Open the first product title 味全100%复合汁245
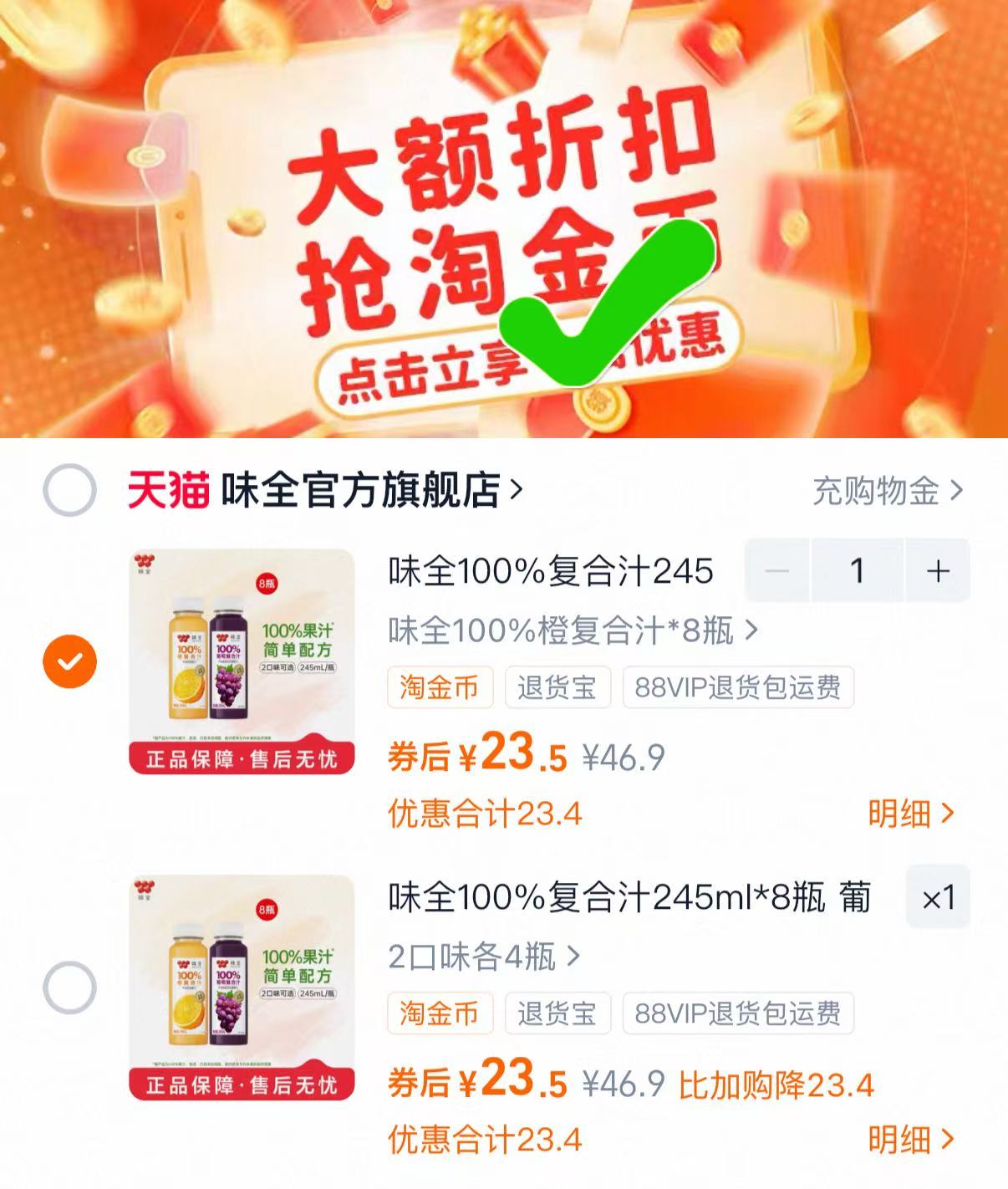 tap(552, 570)
